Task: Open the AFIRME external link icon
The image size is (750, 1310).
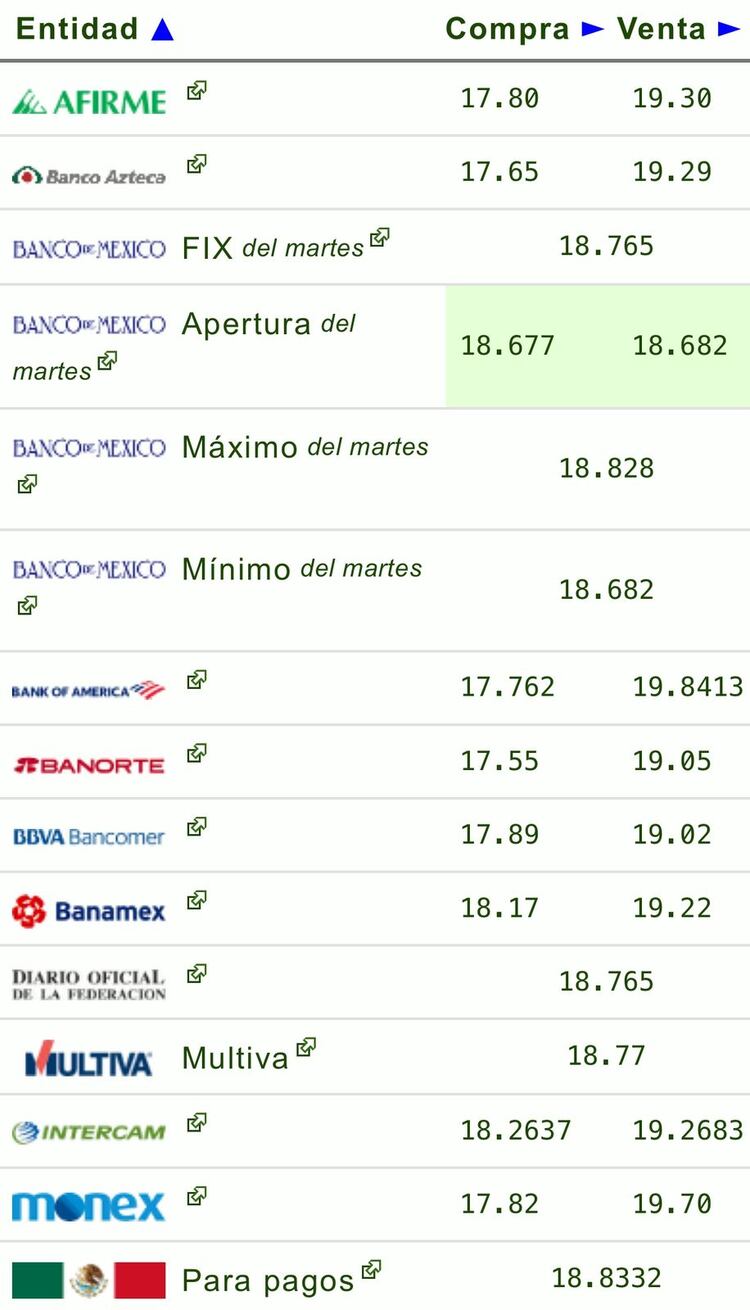Action: pyautogui.click(x=197, y=91)
